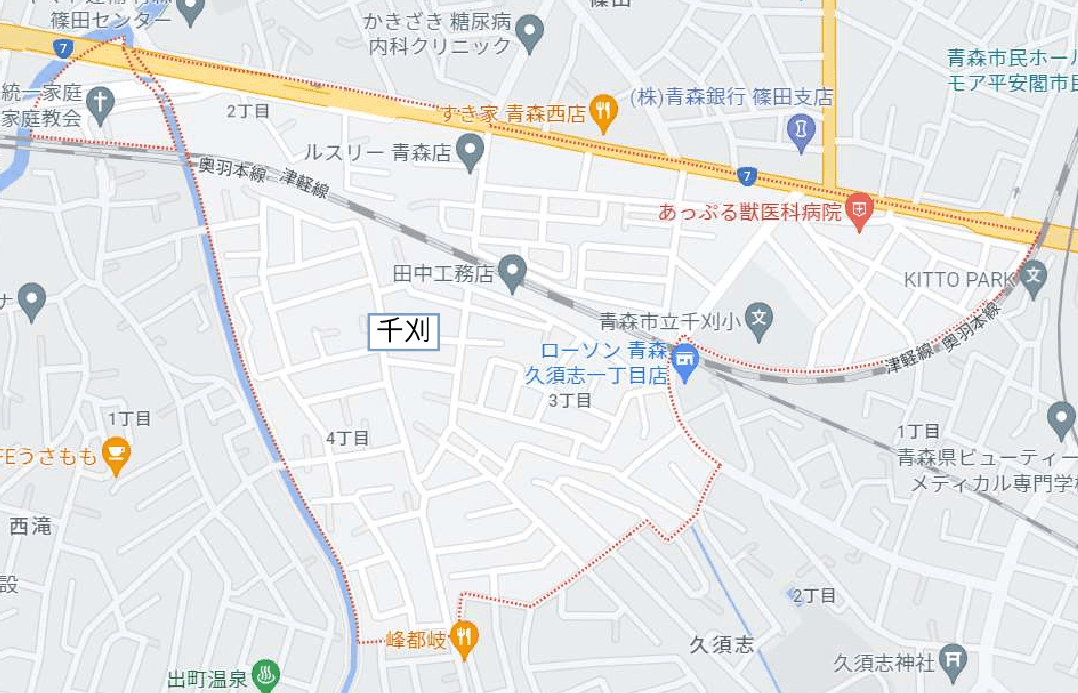Screen dimensions: 1078x693
Task: Open the うさもも cafe marker
Action: coord(116,454)
